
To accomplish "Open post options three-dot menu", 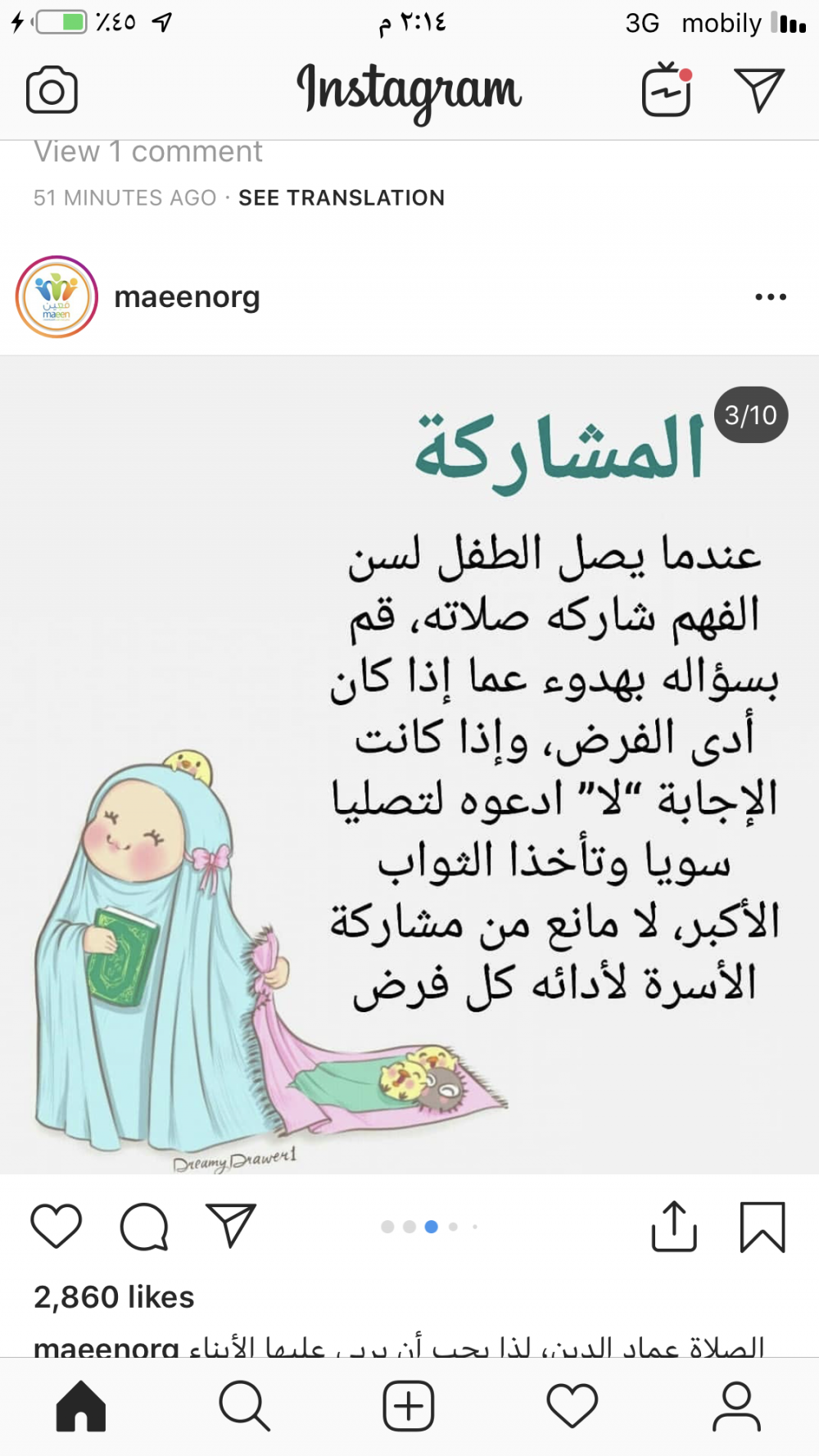I will 770,297.
